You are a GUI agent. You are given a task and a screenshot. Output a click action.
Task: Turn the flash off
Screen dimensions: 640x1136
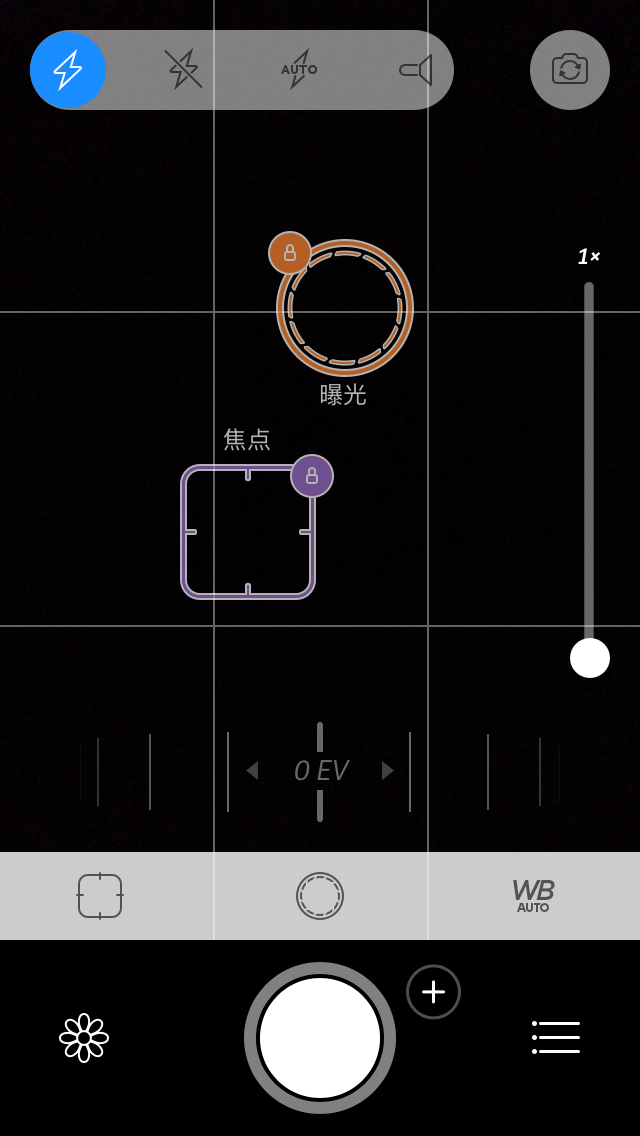coord(183,70)
